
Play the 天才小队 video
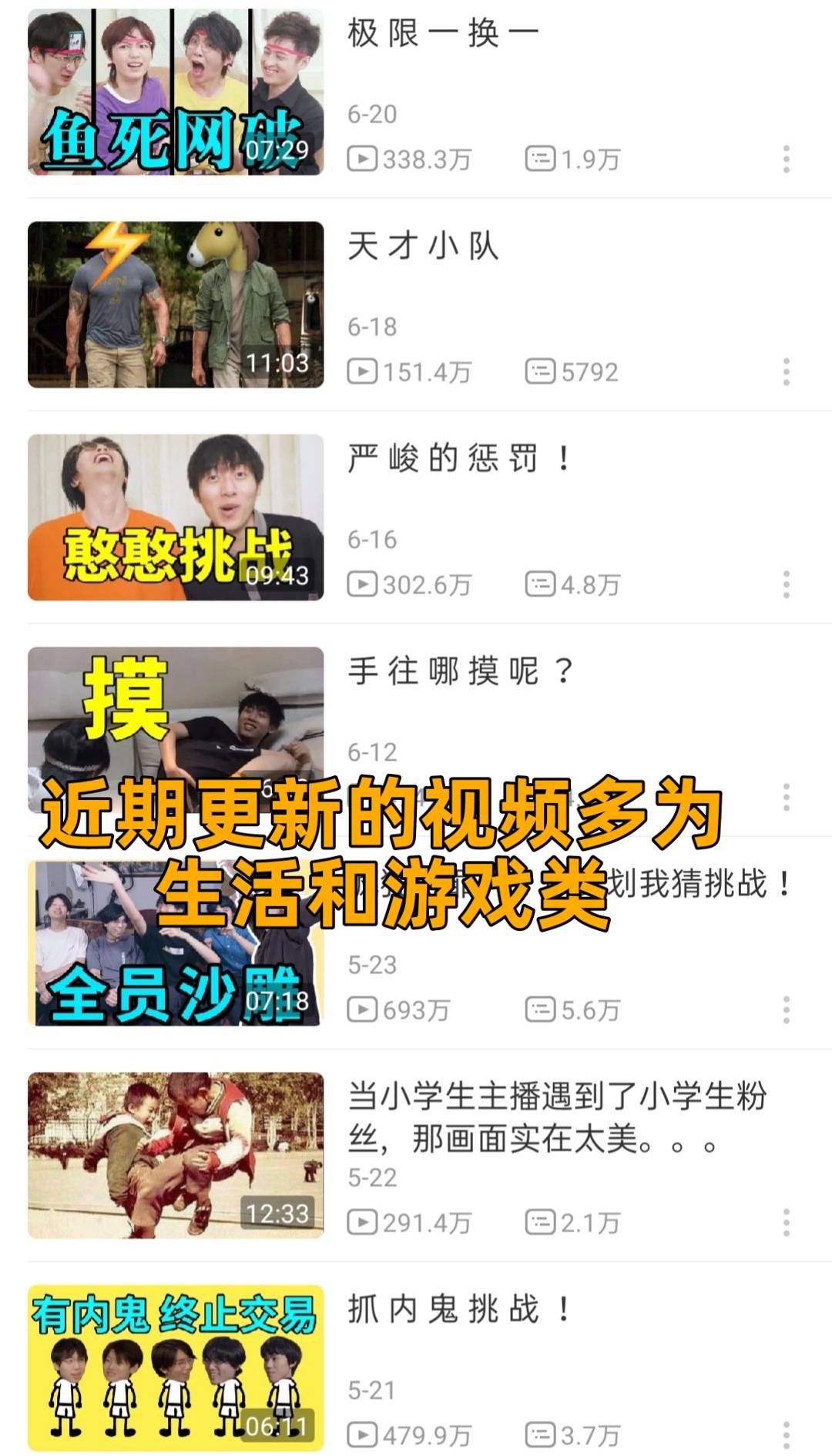tap(176, 305)
